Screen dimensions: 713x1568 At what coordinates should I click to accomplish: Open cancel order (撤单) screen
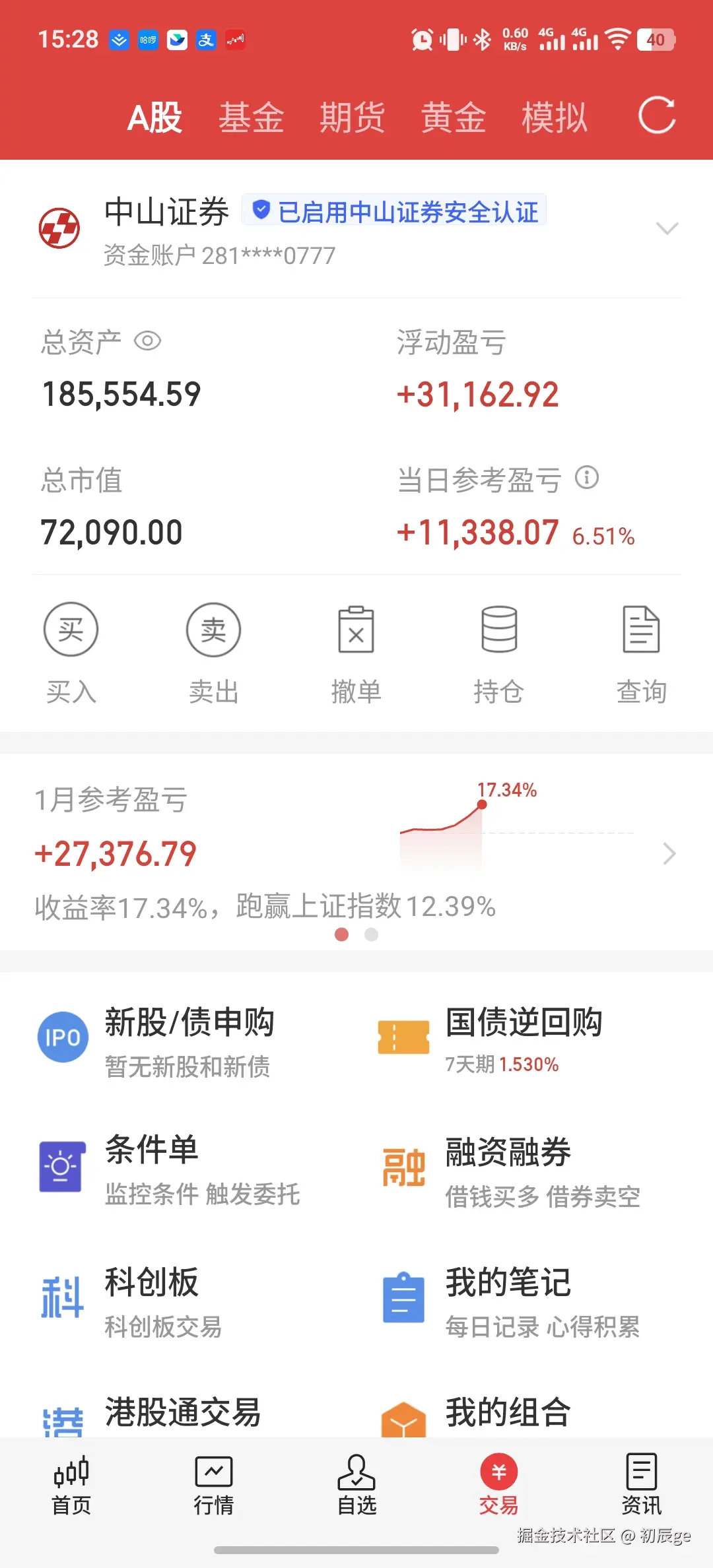click(356, 629)
